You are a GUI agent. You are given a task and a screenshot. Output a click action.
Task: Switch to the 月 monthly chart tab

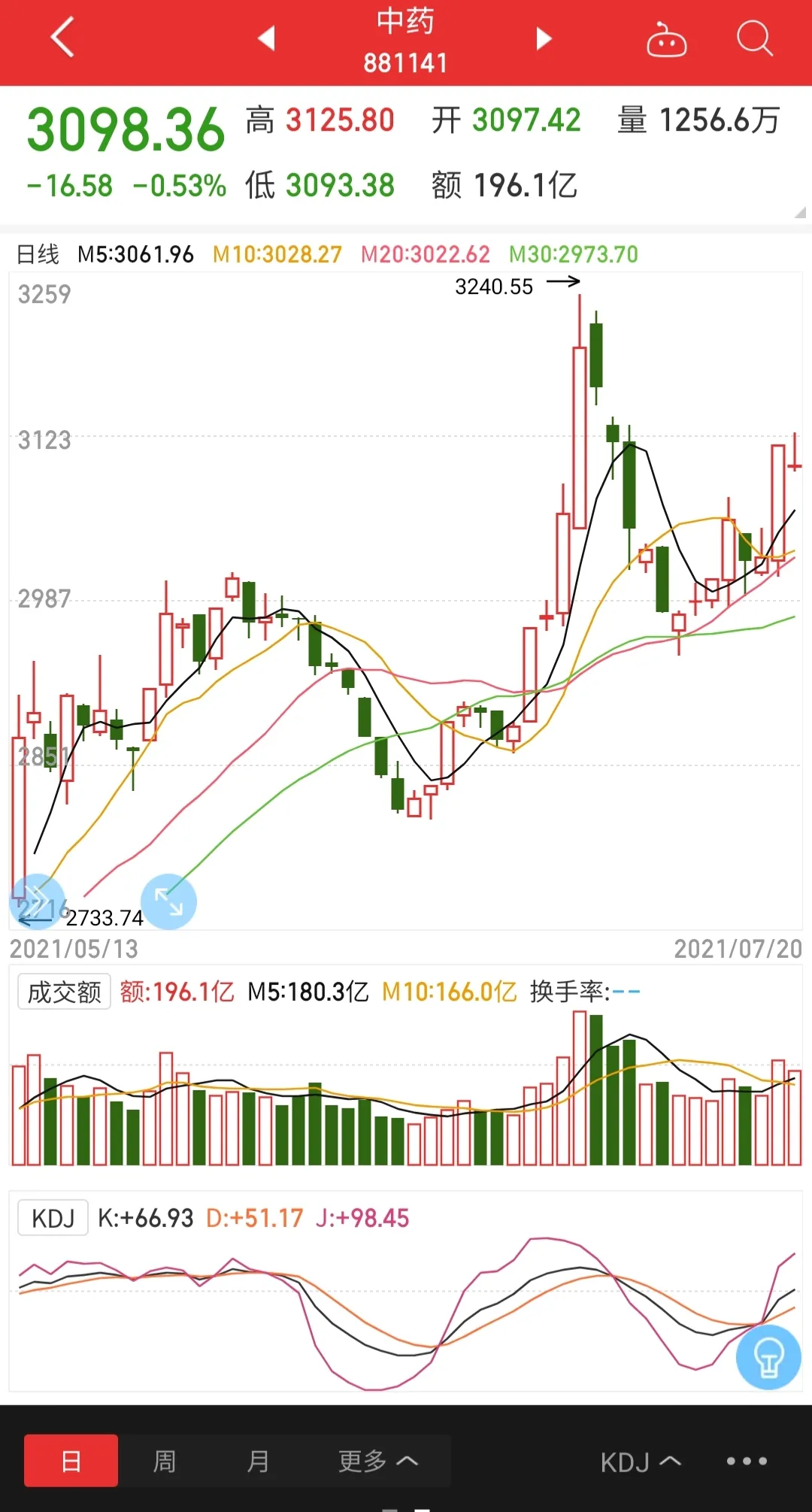(x=258, y=1461)
